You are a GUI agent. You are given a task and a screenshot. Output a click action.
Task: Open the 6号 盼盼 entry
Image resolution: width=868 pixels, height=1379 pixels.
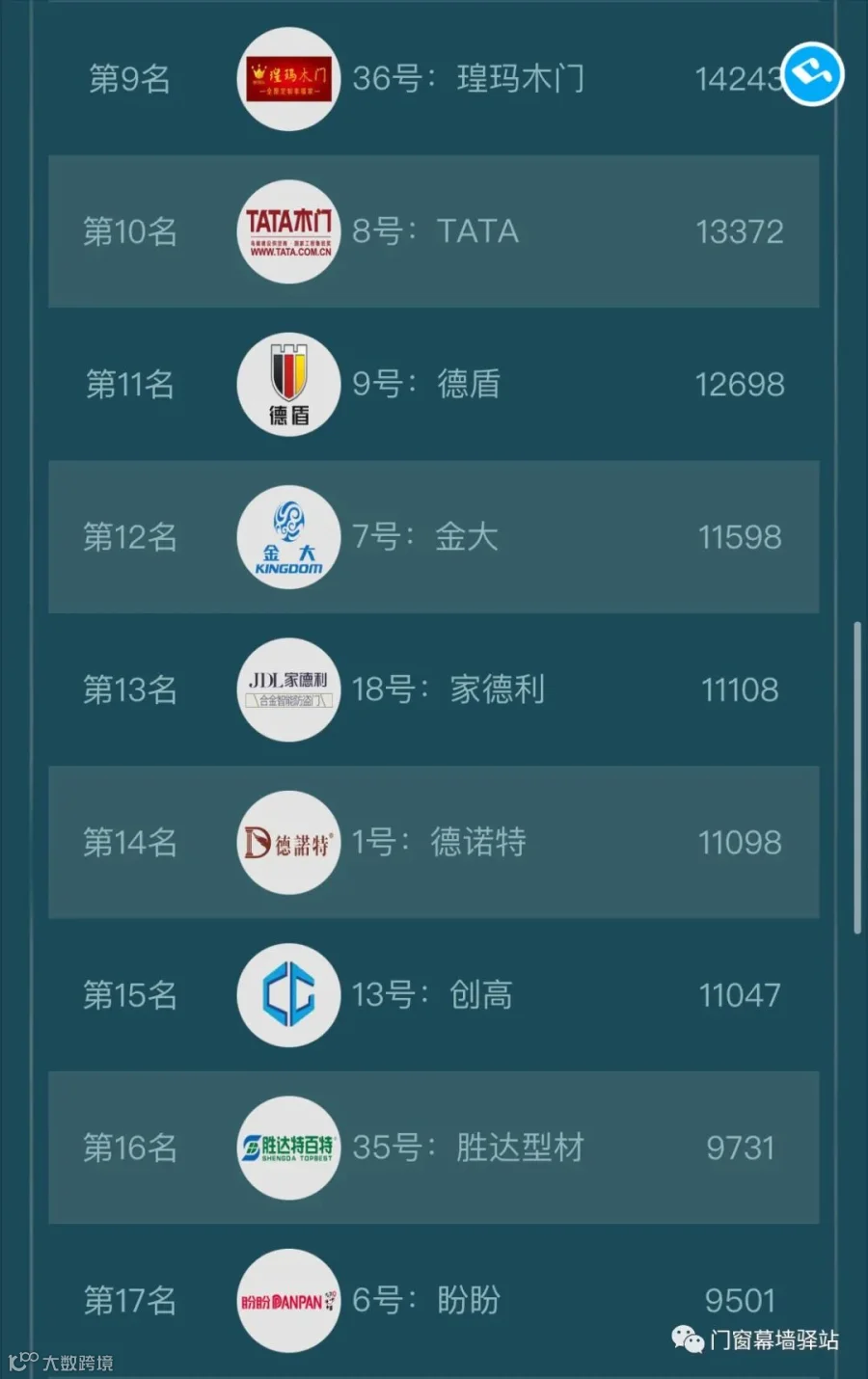(434, 1301)
